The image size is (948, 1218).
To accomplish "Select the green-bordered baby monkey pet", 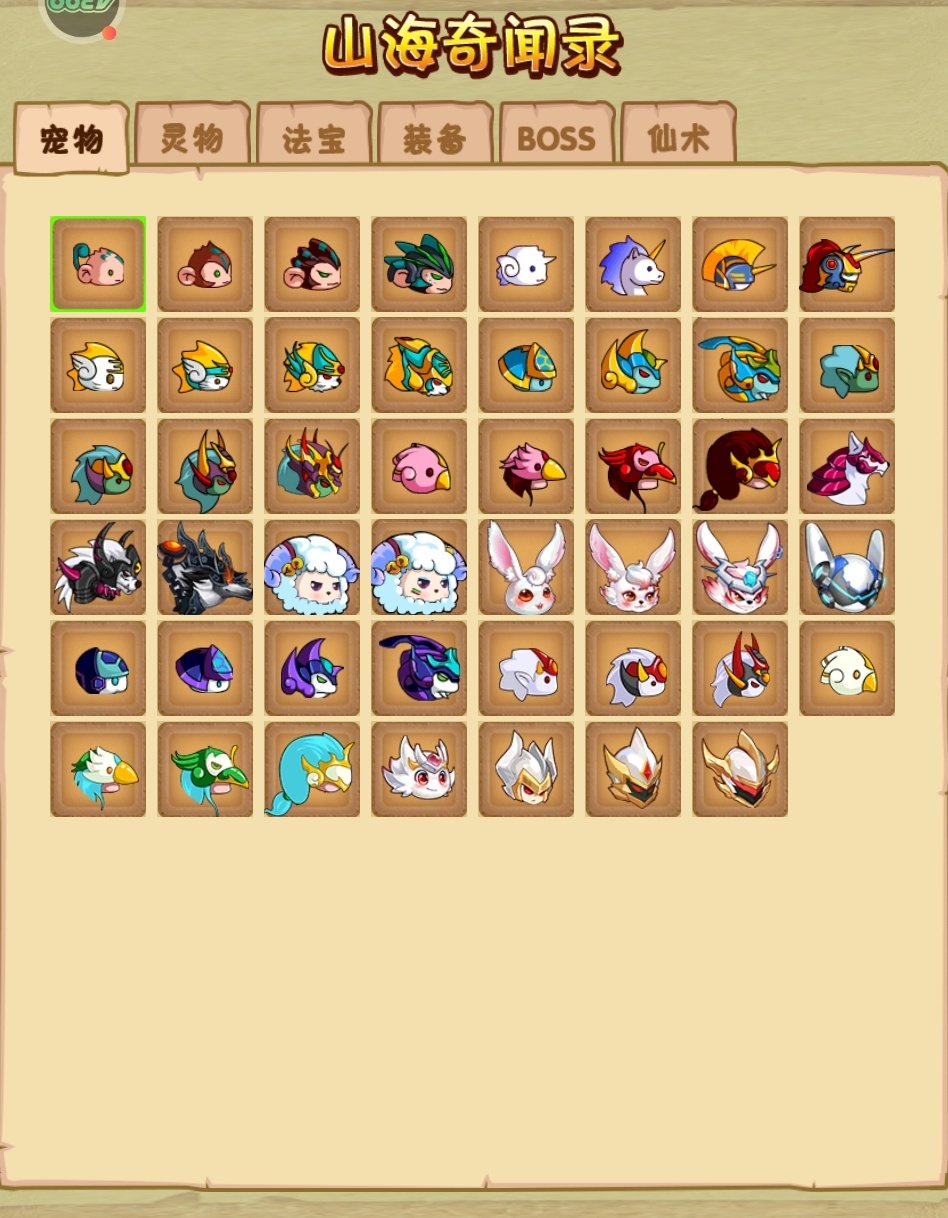I will pos(98,264).
